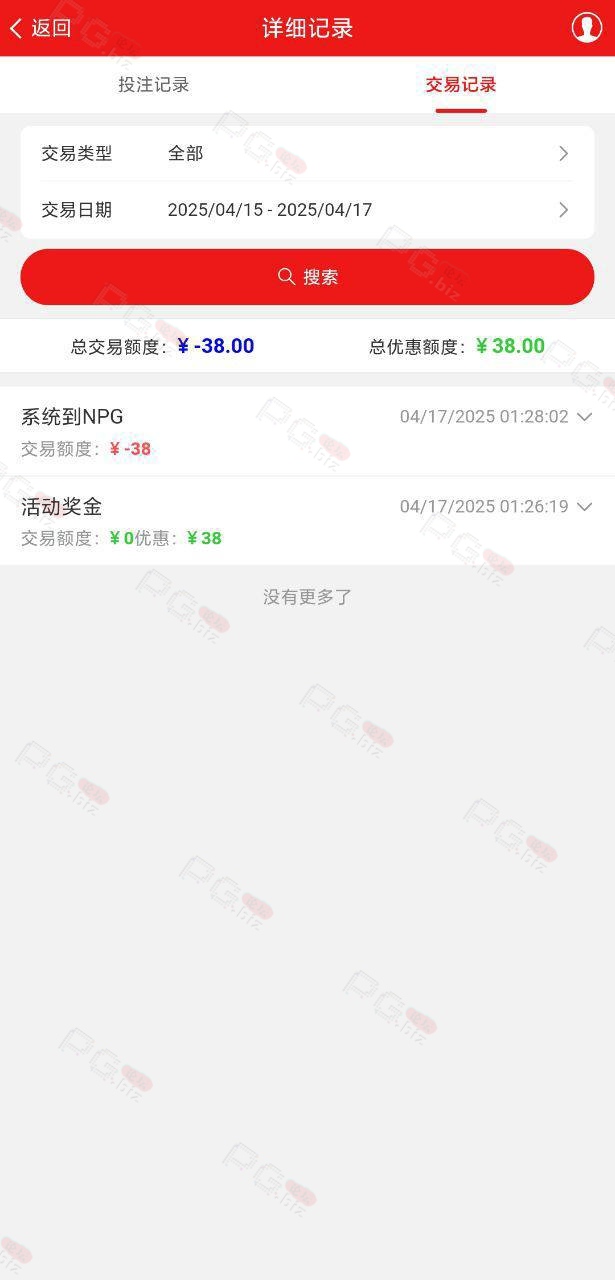The height and width of the screenshot is (1280, 615).
Task: Tap the red 搜索 button
Action: click(307, 277)
